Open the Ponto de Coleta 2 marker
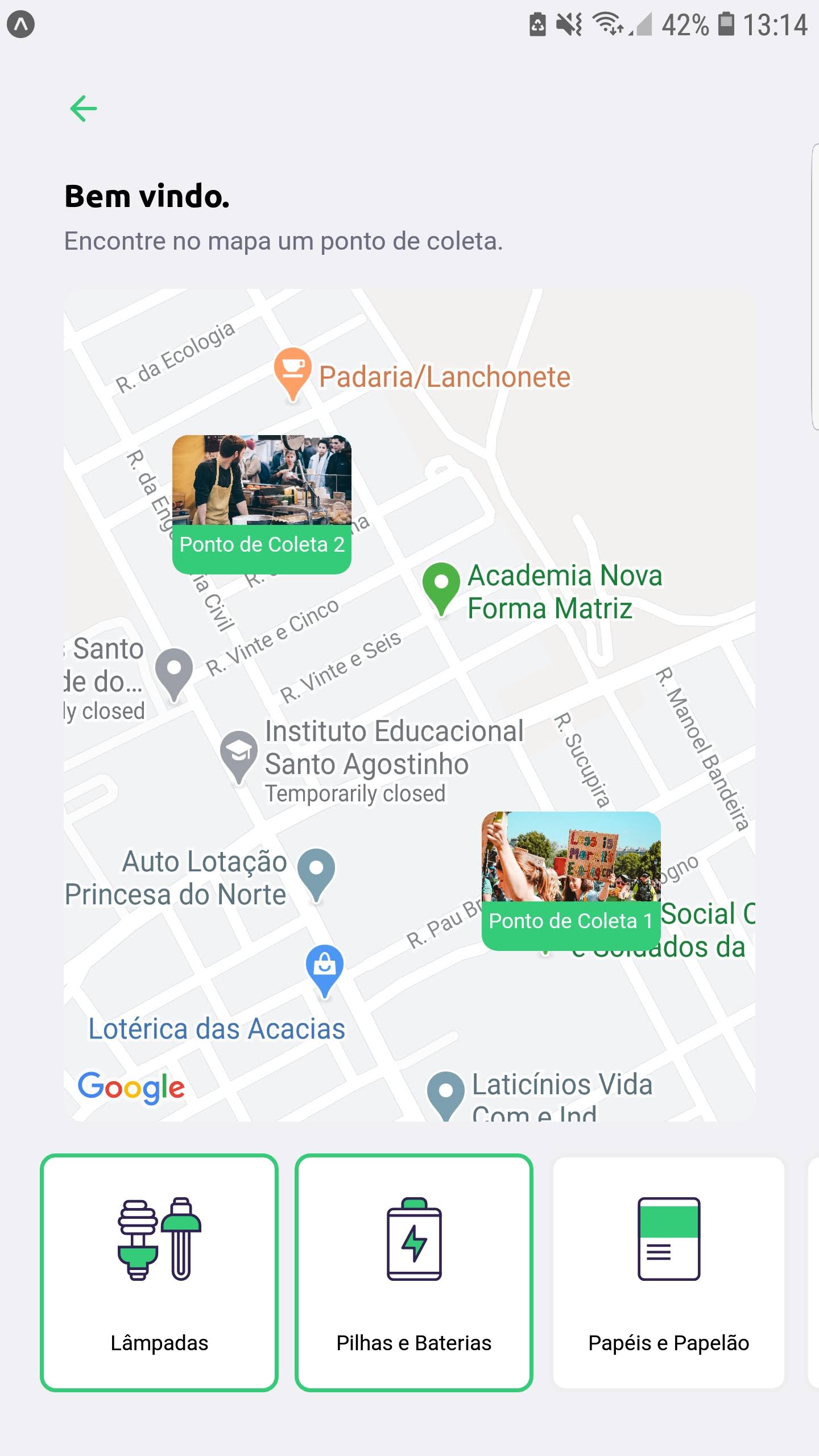Viewport: 819px width, 1456px height. coord(262,504)
